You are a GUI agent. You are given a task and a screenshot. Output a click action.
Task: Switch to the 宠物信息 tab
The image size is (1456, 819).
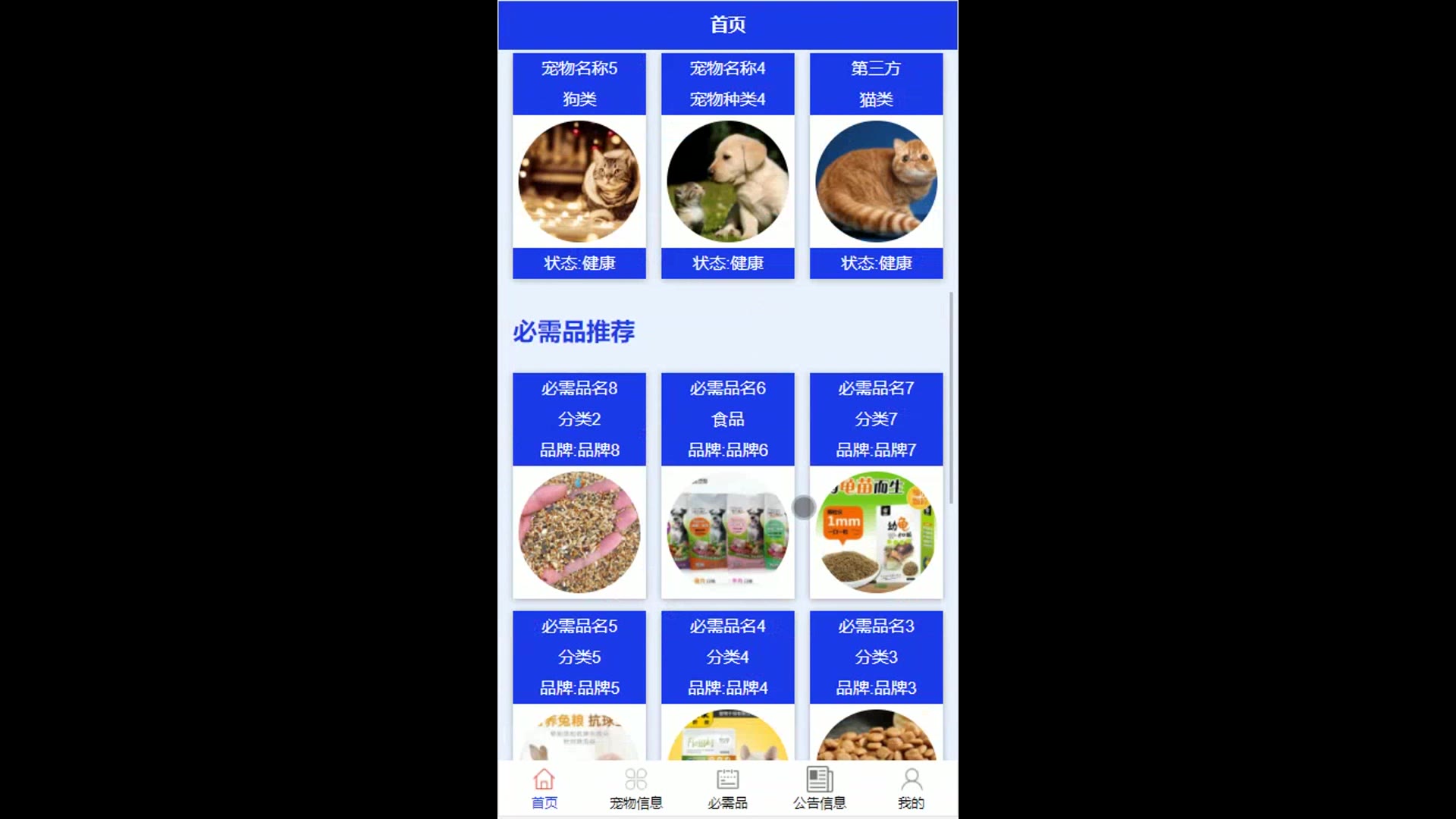[635, 789]
